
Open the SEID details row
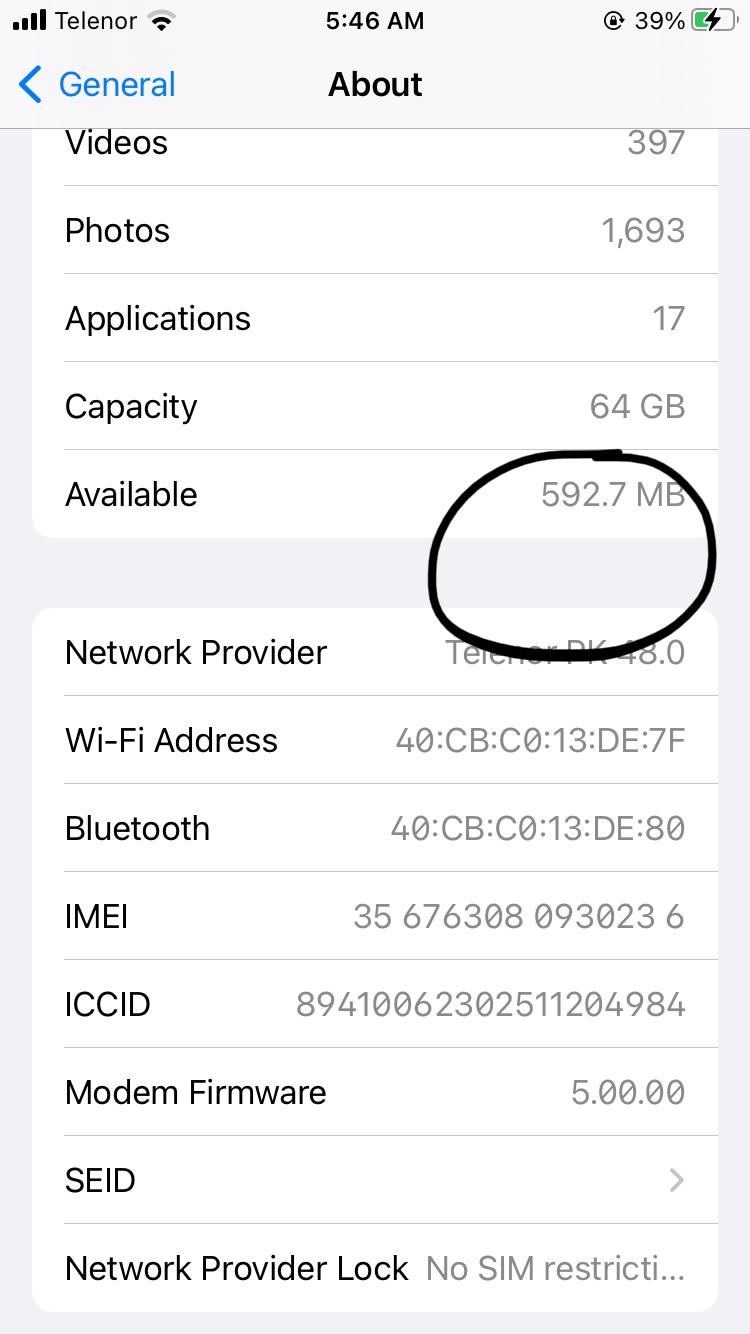(375, 1180)
